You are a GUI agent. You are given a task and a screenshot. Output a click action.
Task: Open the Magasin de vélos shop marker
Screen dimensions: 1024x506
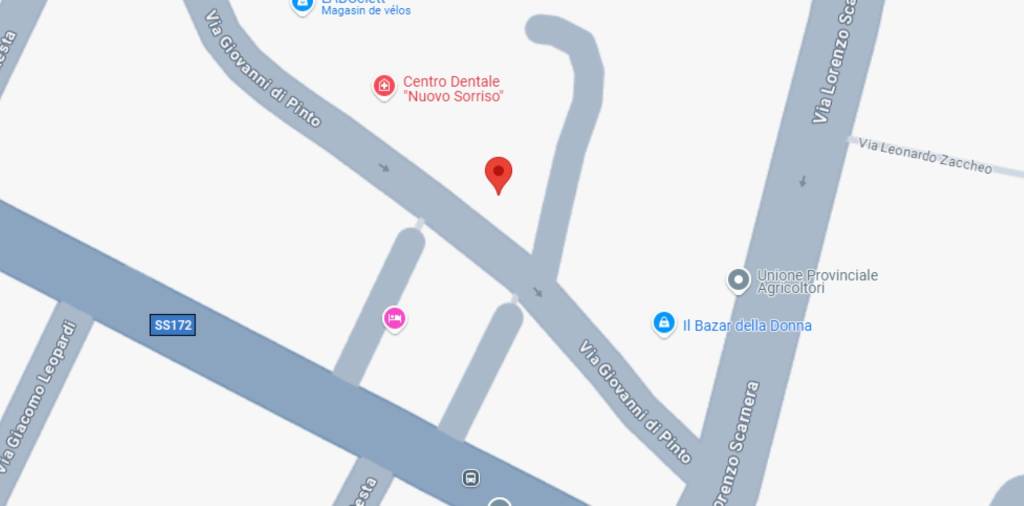tap(302, 5)
